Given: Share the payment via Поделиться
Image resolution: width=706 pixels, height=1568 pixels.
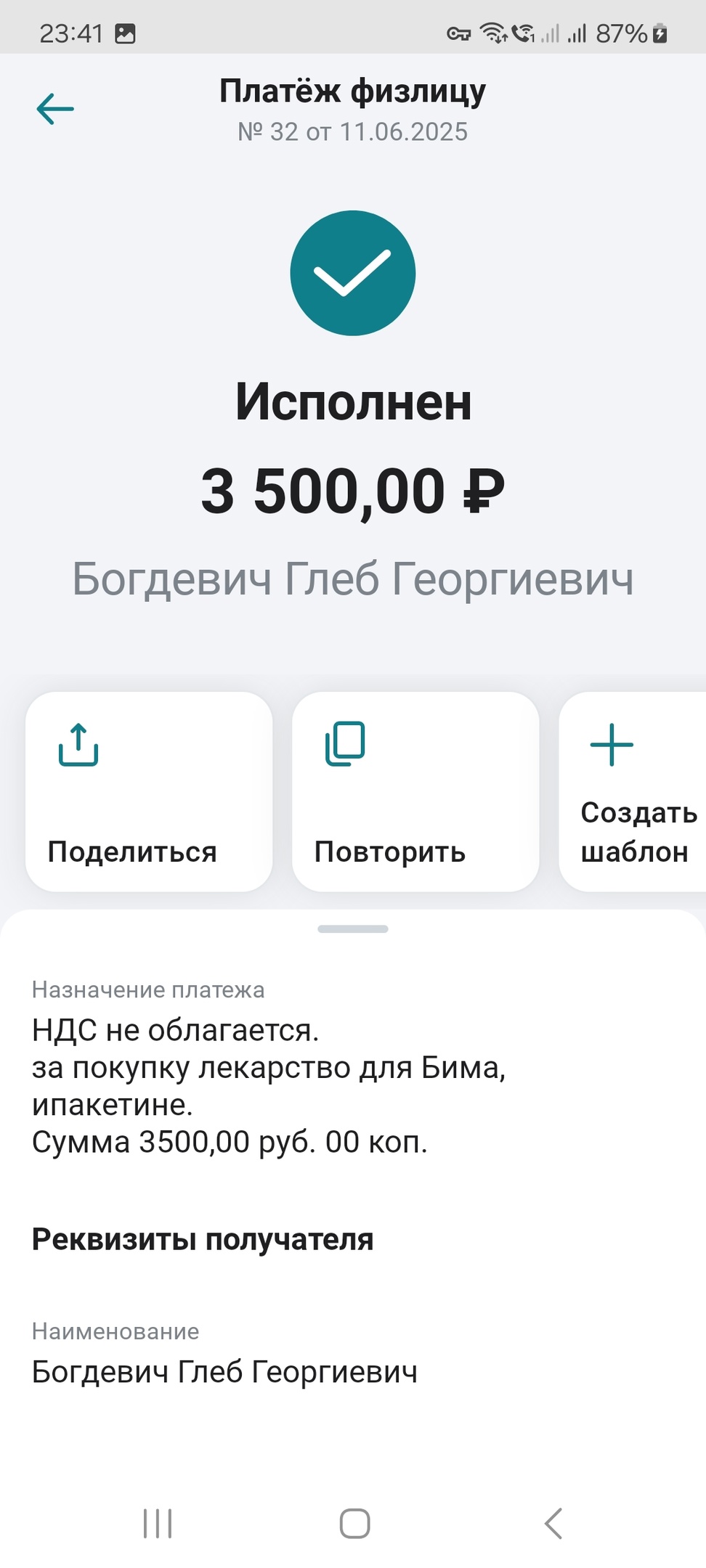Looking at the screenshot, I should (149, 791).
